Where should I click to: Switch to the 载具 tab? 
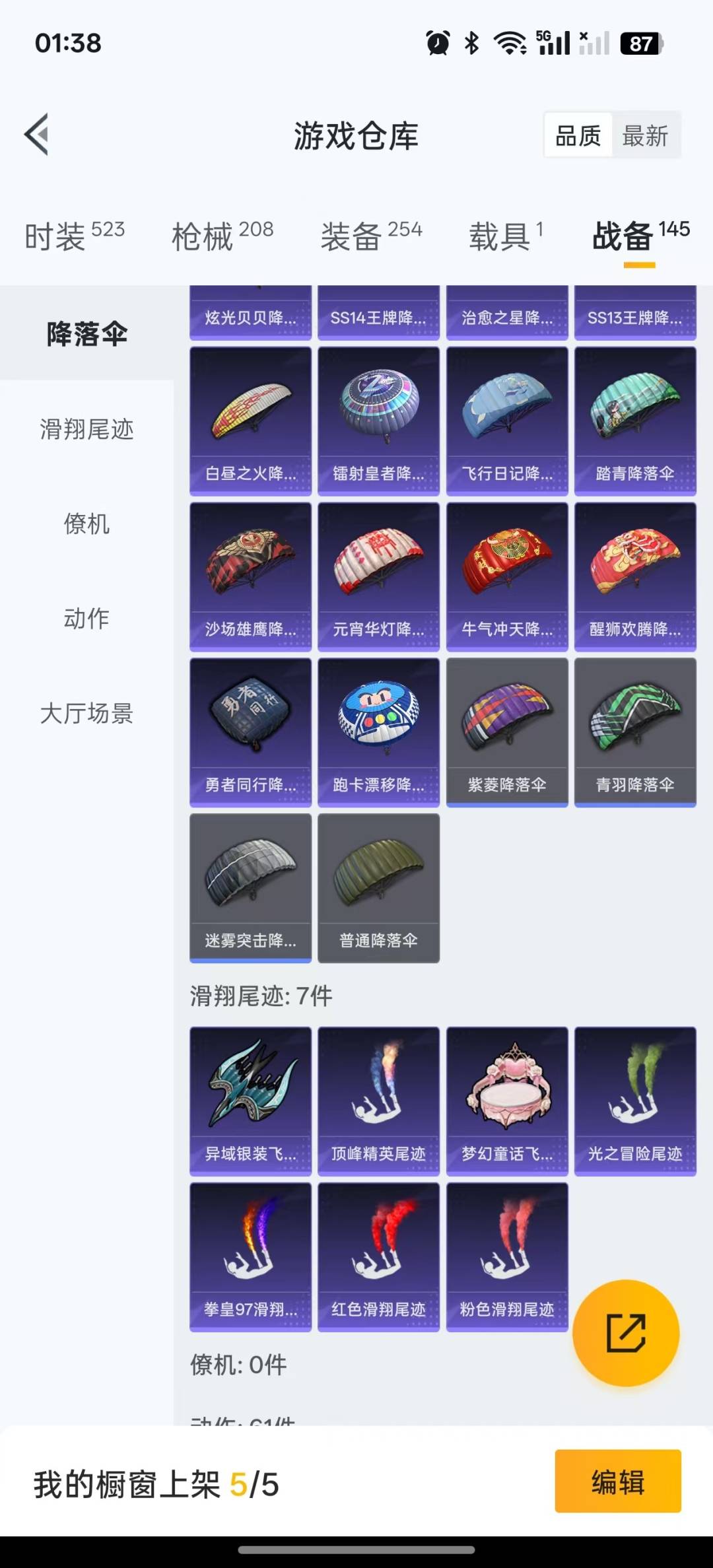(x=506, y=236)
